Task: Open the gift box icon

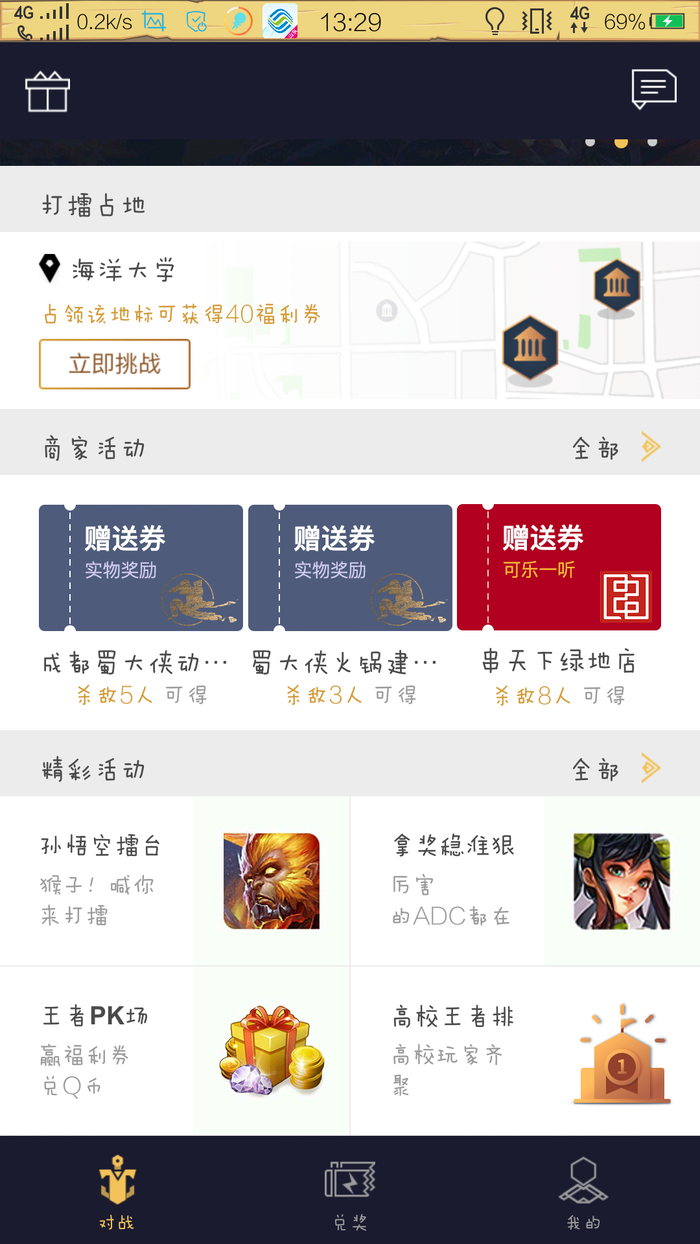Action: tap(47, 91)
